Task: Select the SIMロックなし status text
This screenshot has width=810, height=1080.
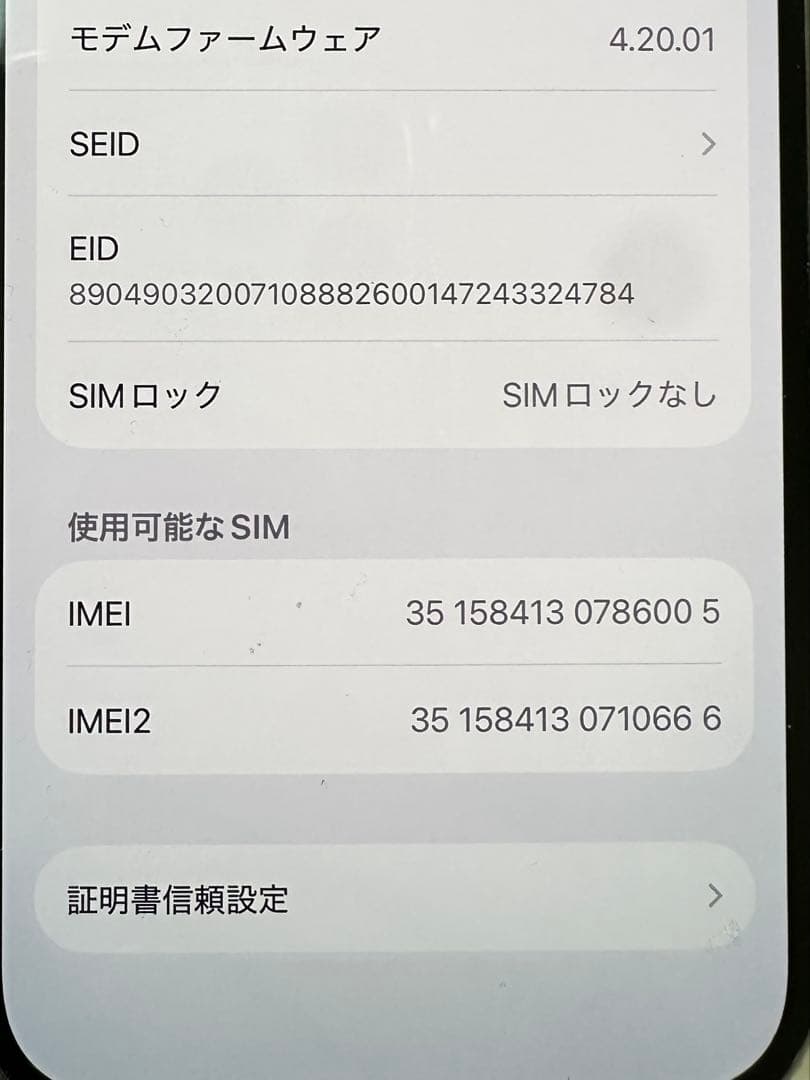Action: (x=611, y=395)
